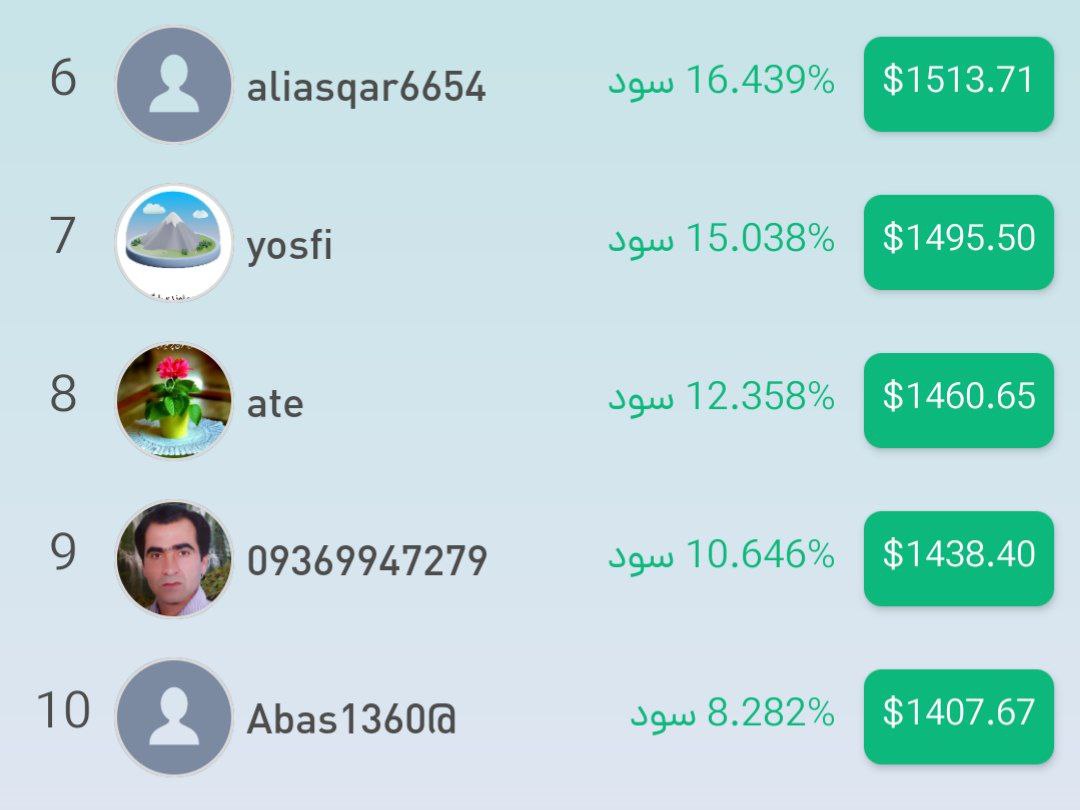The width and height of the screenshot is (1080, 810).
Task: Tap the $1495.50 balance button
Action: click(x=958, y=242)
